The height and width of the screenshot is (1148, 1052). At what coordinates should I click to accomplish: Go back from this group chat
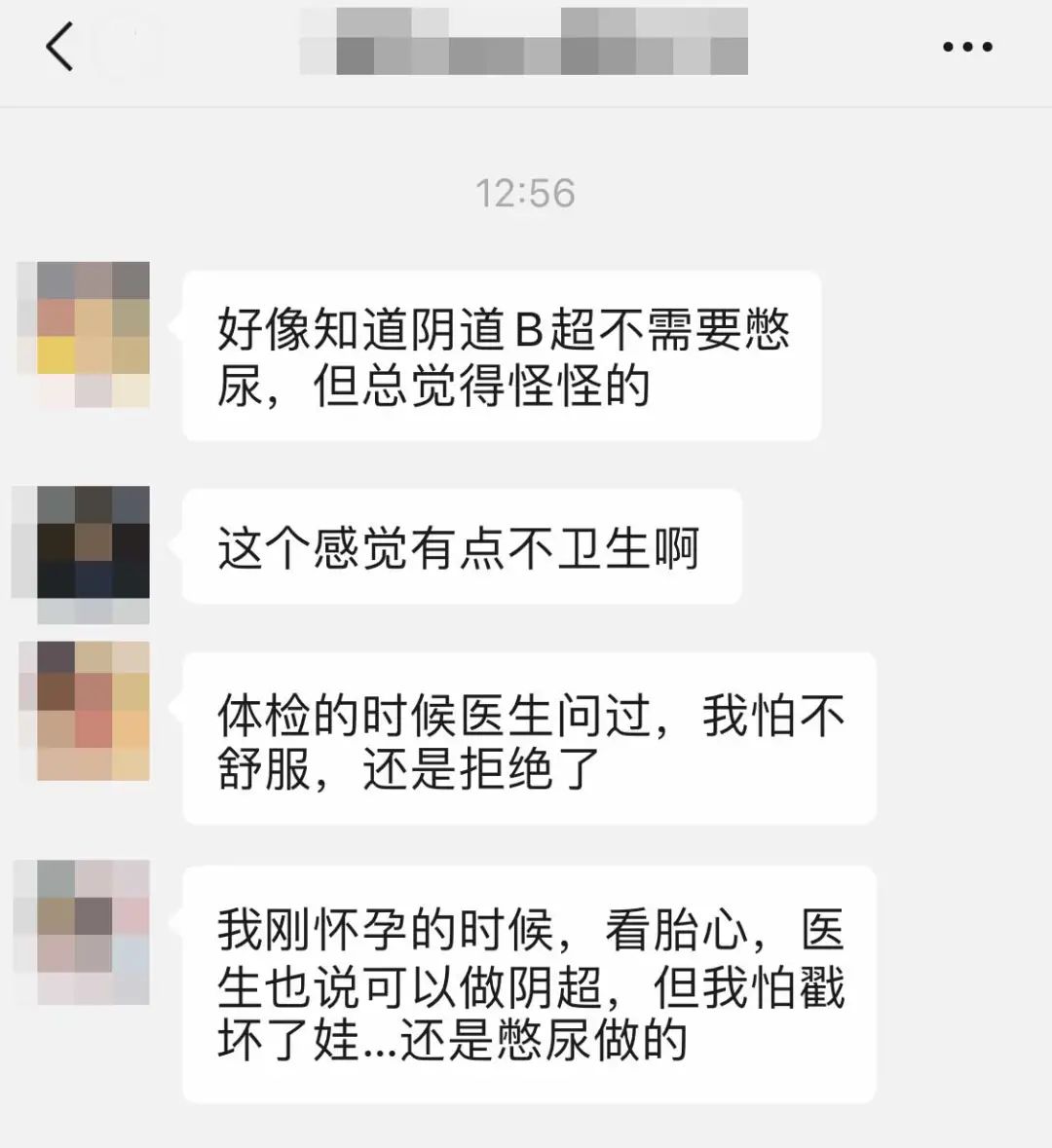point(60,47)
